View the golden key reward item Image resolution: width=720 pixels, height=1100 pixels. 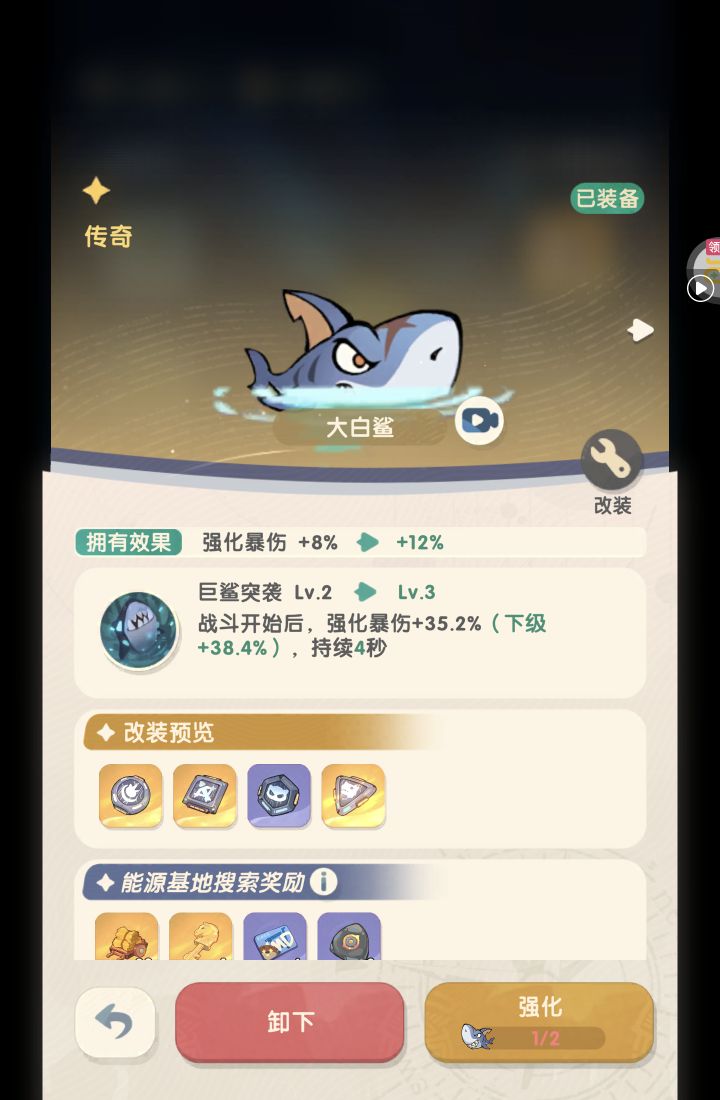click(x=201, y=938)
